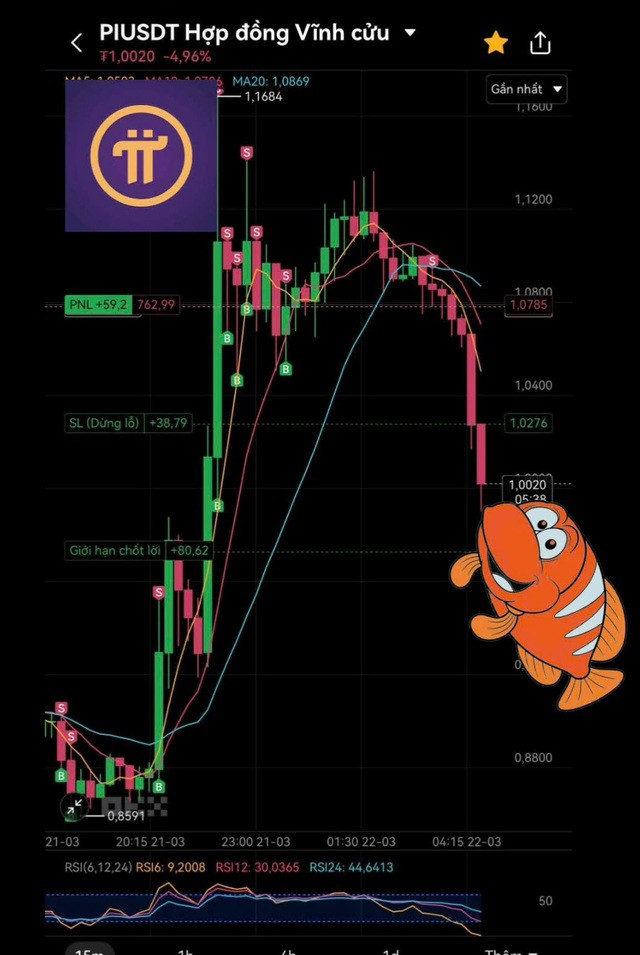Open the Gần nhất price type dropdown
Image resolution: width=640 pixels, height=955 pixels.
(527, 89)
